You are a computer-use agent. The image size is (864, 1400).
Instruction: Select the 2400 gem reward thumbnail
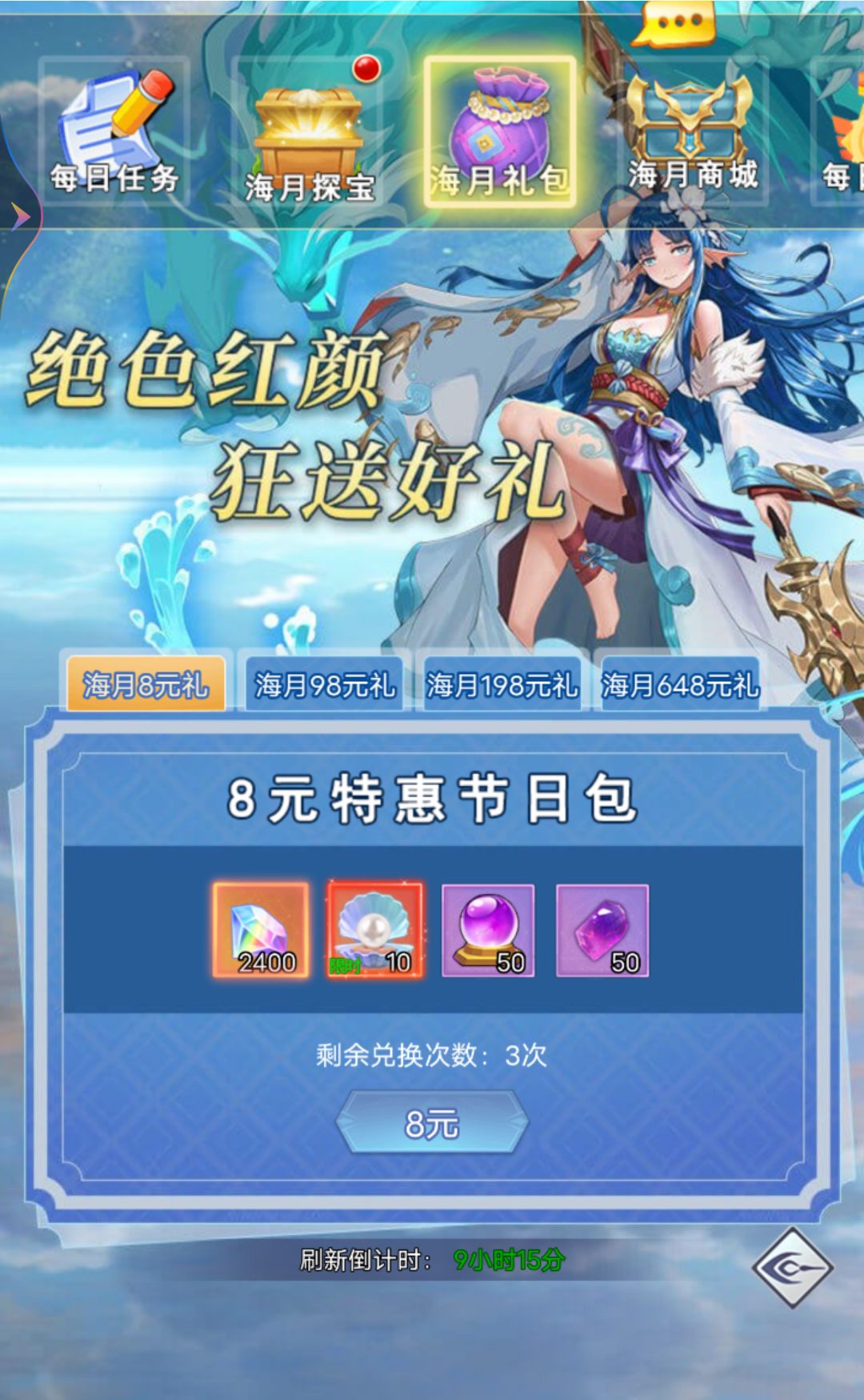pyautogui.click(x=265, y=929)
